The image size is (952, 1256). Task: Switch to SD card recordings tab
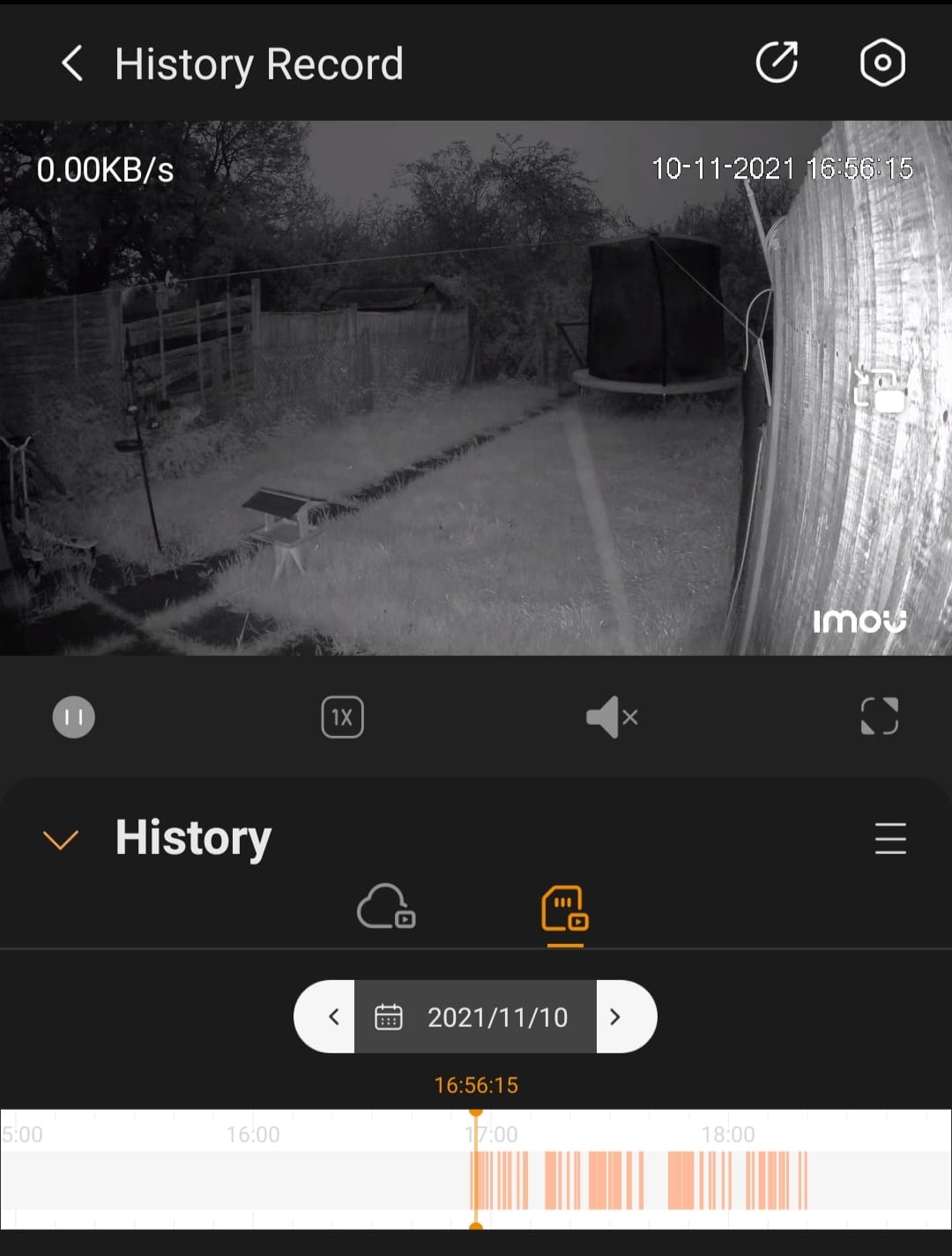[565, 910]
